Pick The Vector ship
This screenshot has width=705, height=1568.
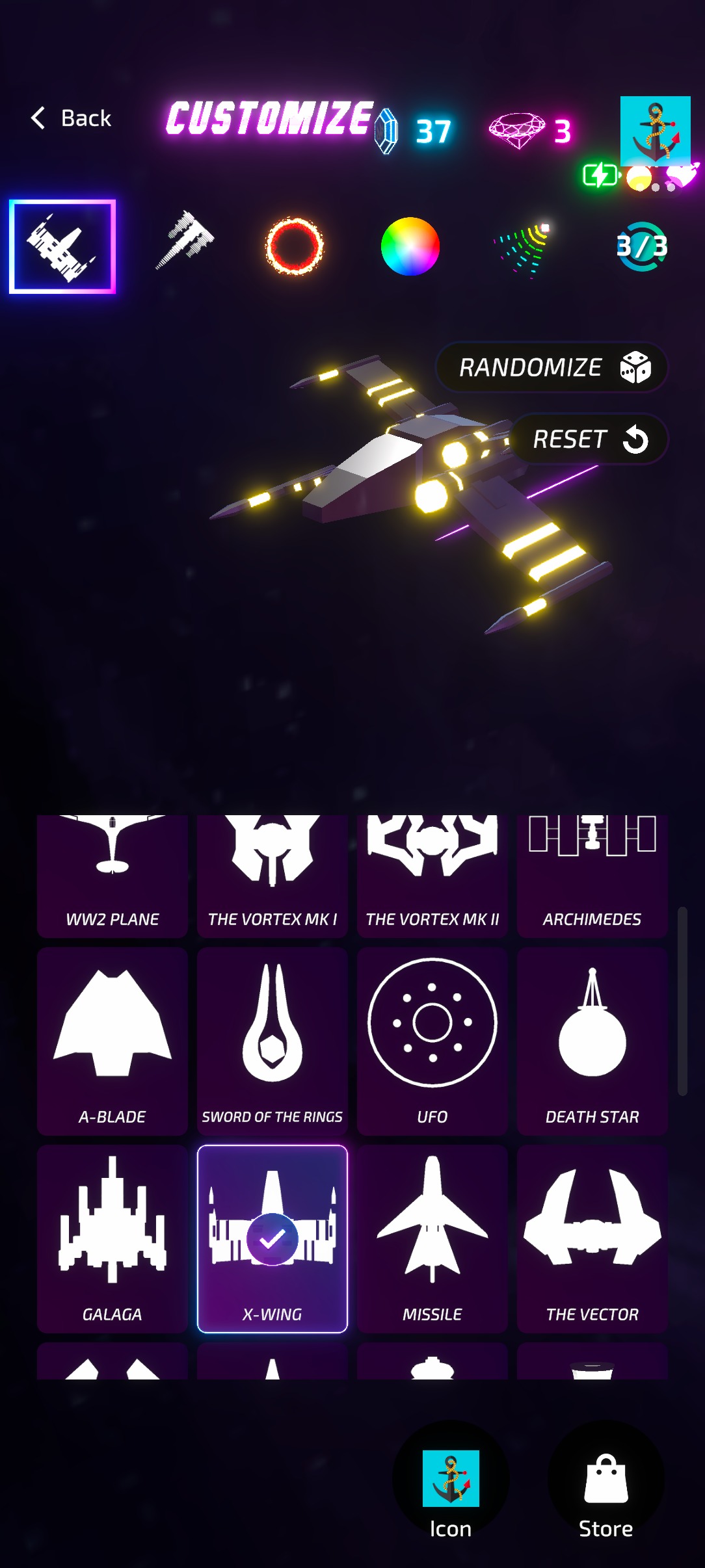[592, 1239]
